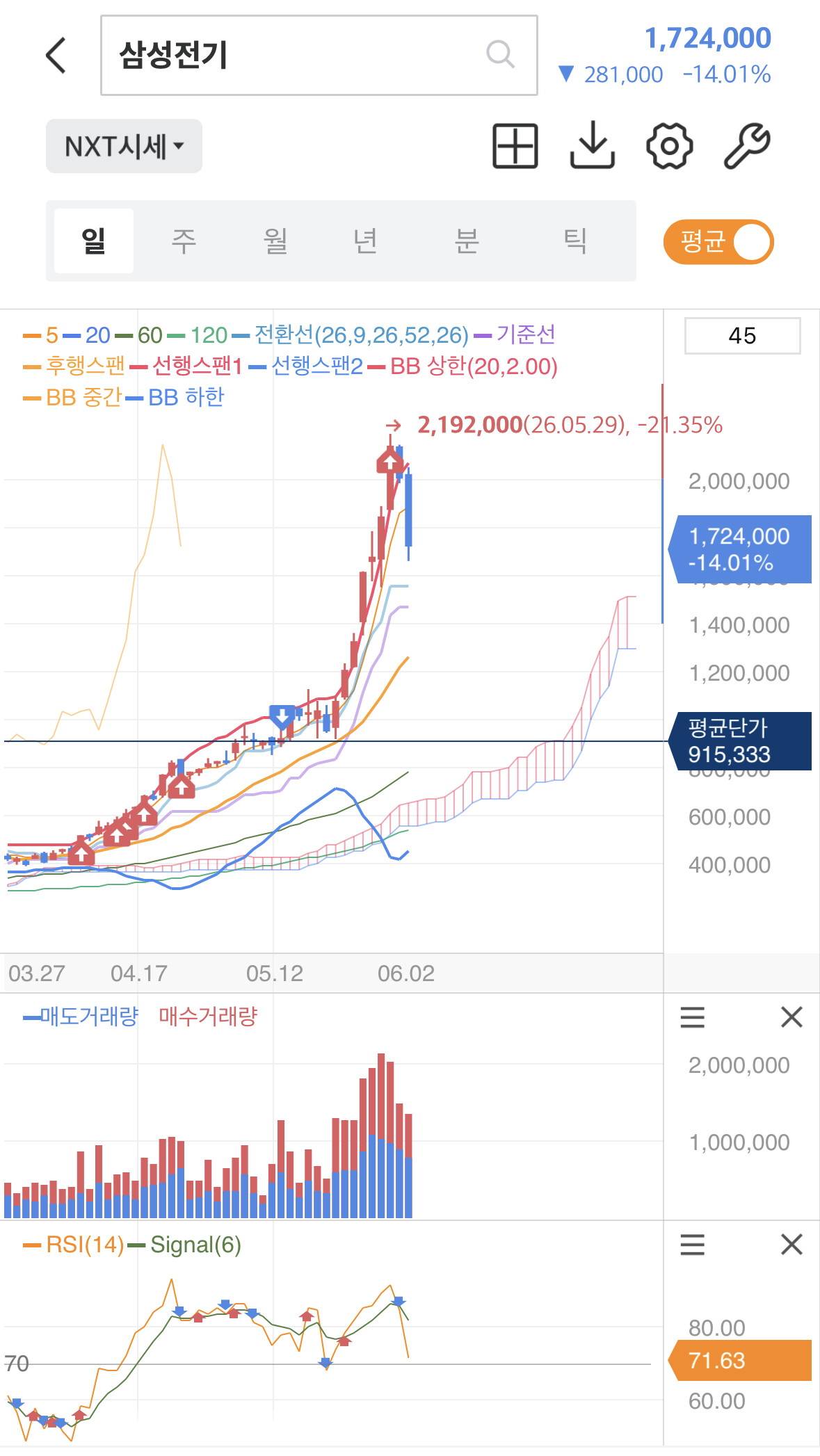Open the NXT시세 dropdown
This screenshot has width=820, height=1456.
[124, 146]
